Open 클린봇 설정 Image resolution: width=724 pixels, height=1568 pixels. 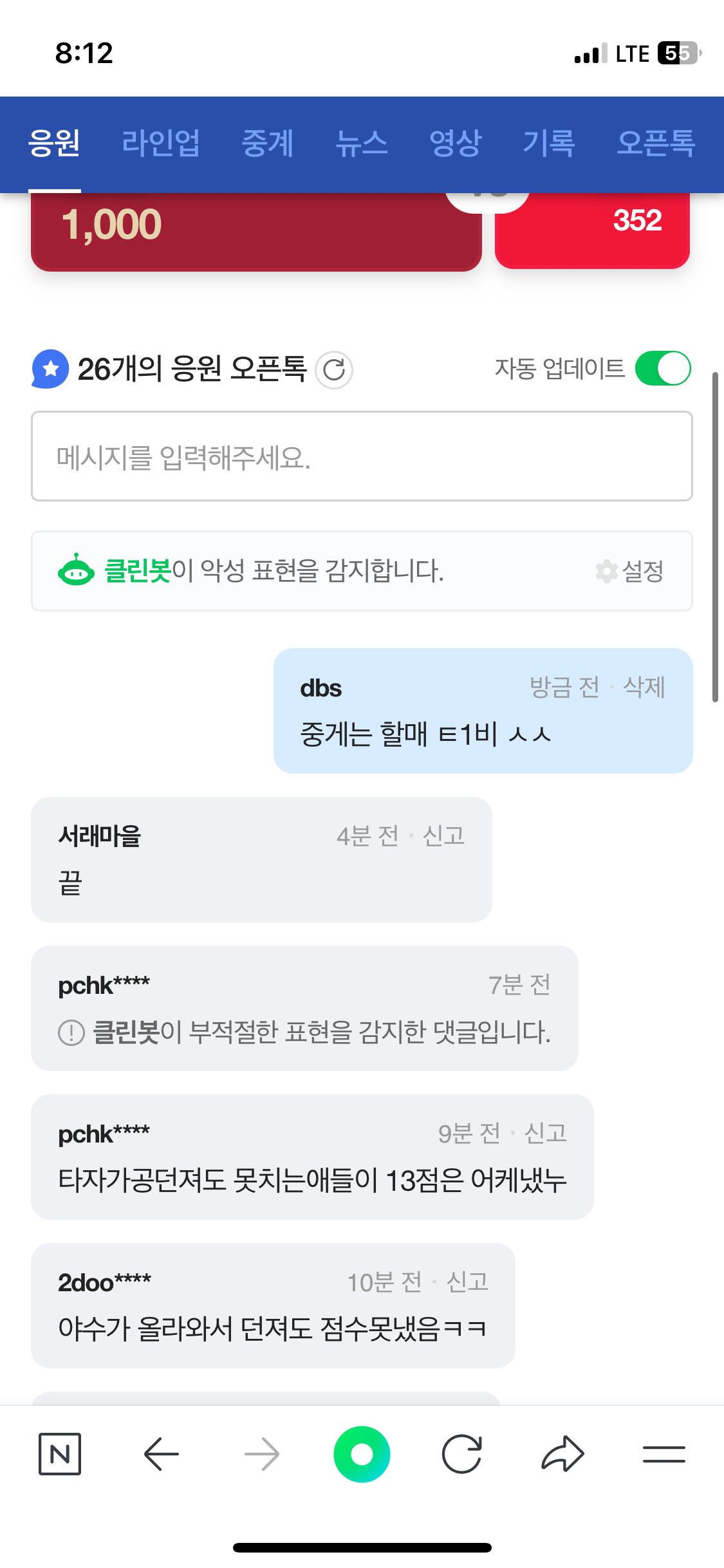pos(631,571)
